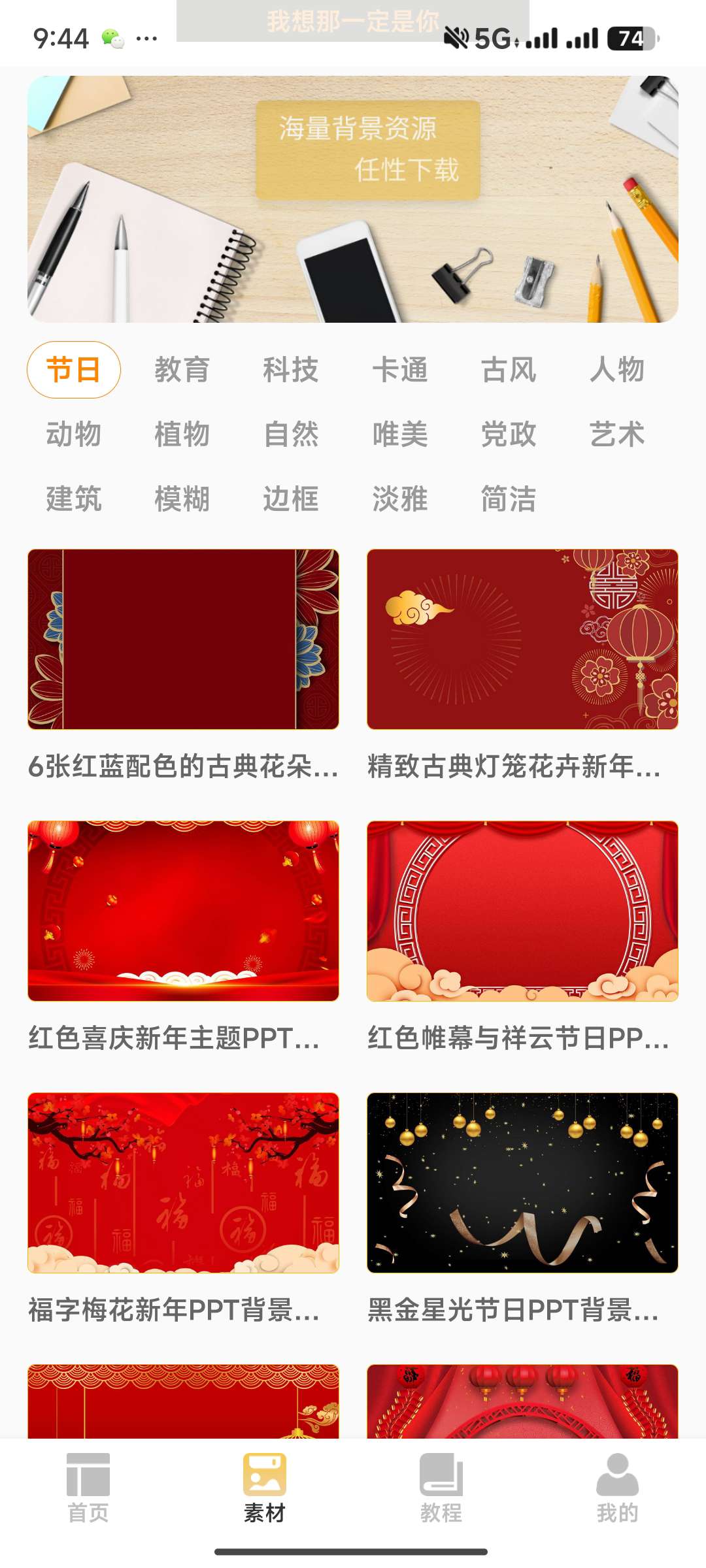706x1568 pixels.
Task: Open 红色喜庆新年主题PPT background
Action: click(183, 911)
